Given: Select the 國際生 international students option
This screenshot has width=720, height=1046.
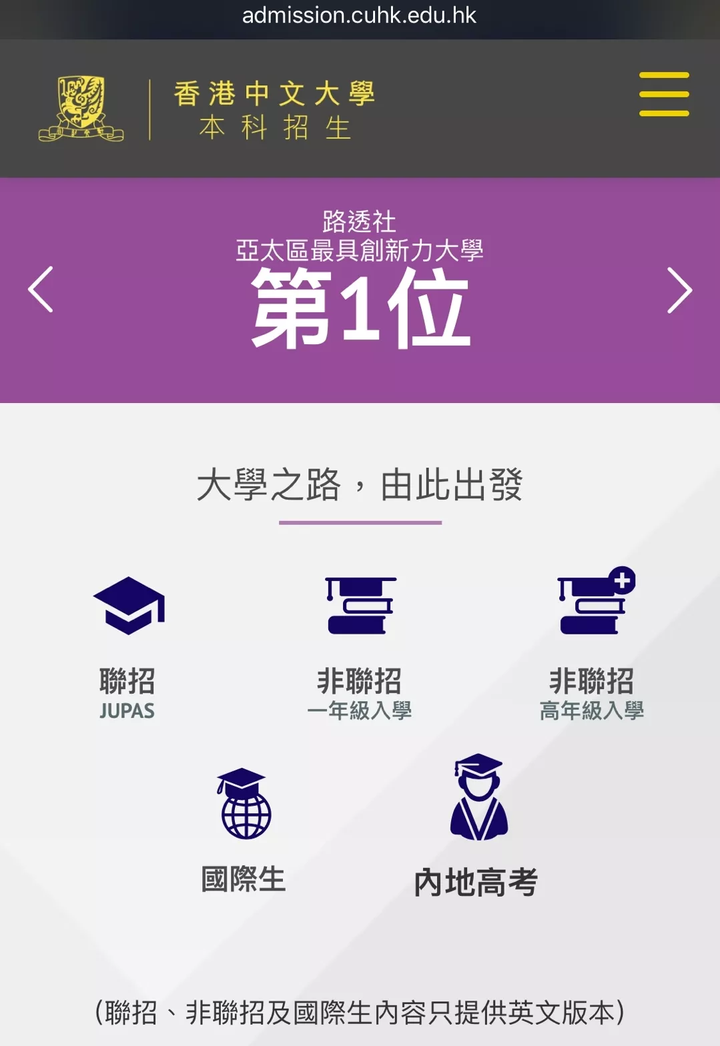Looking at the screenshot, I should [244, 830].
